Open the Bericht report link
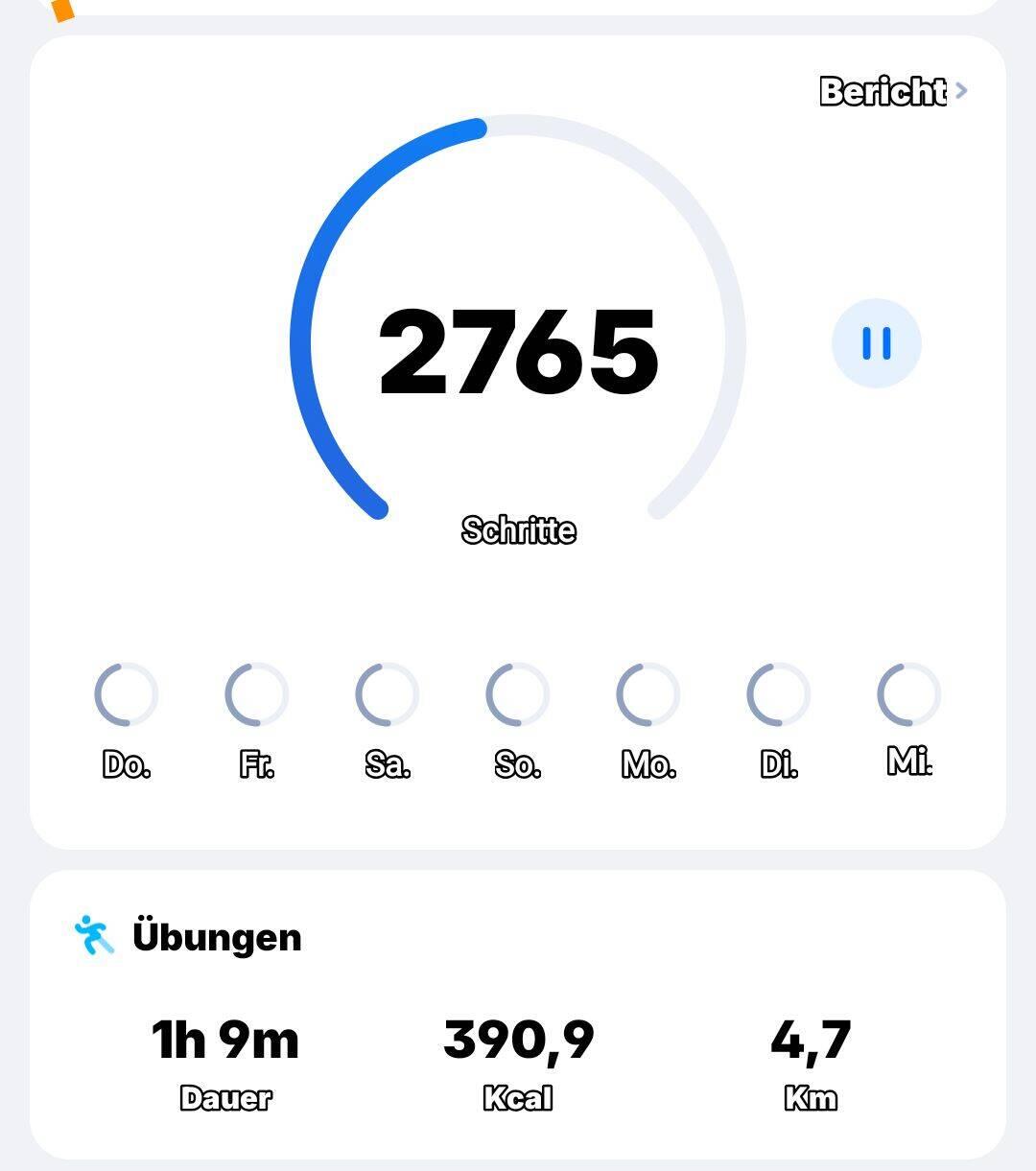This screenshot has width=1036, height=1171. (x=892, y=91)
